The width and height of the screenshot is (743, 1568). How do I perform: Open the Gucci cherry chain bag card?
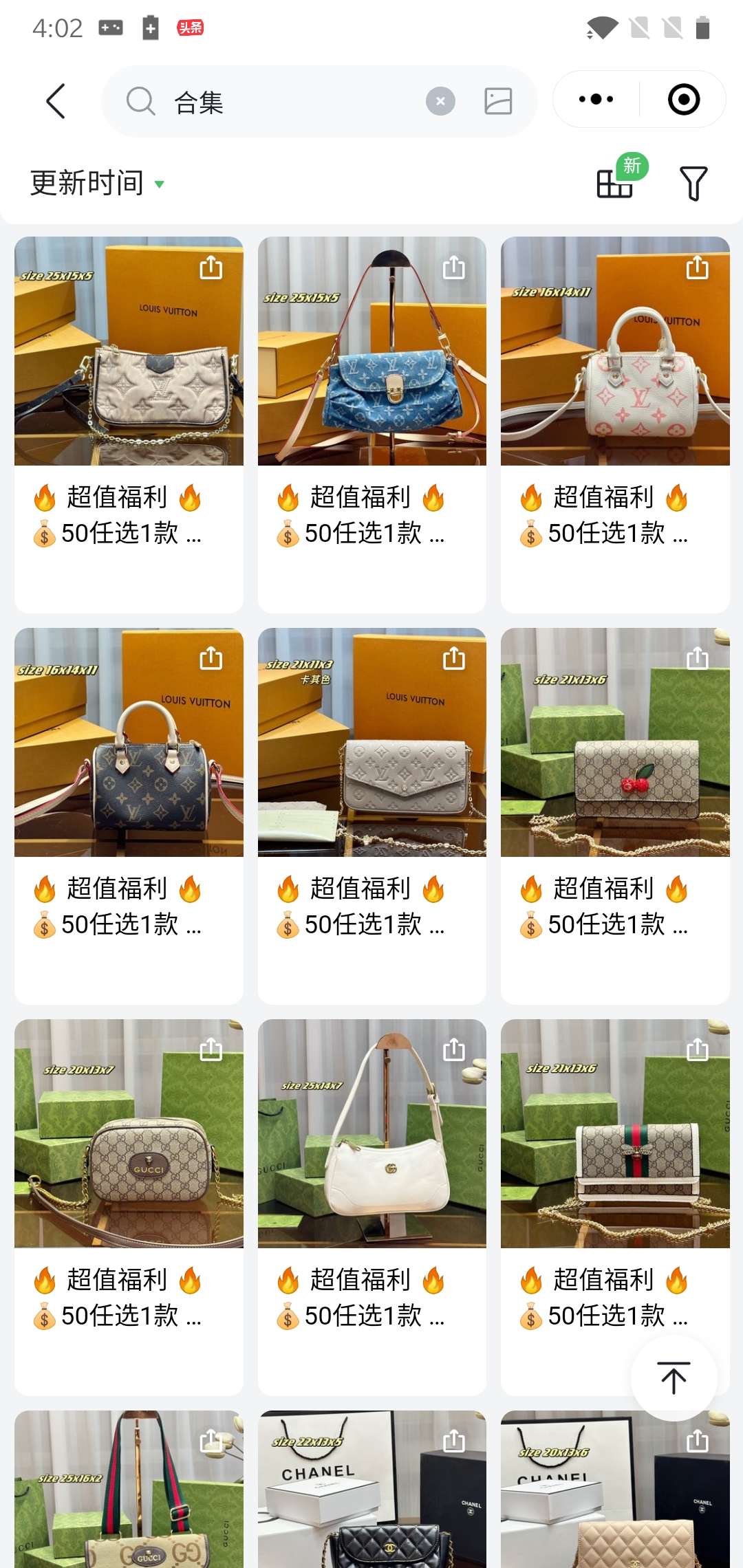615,777
